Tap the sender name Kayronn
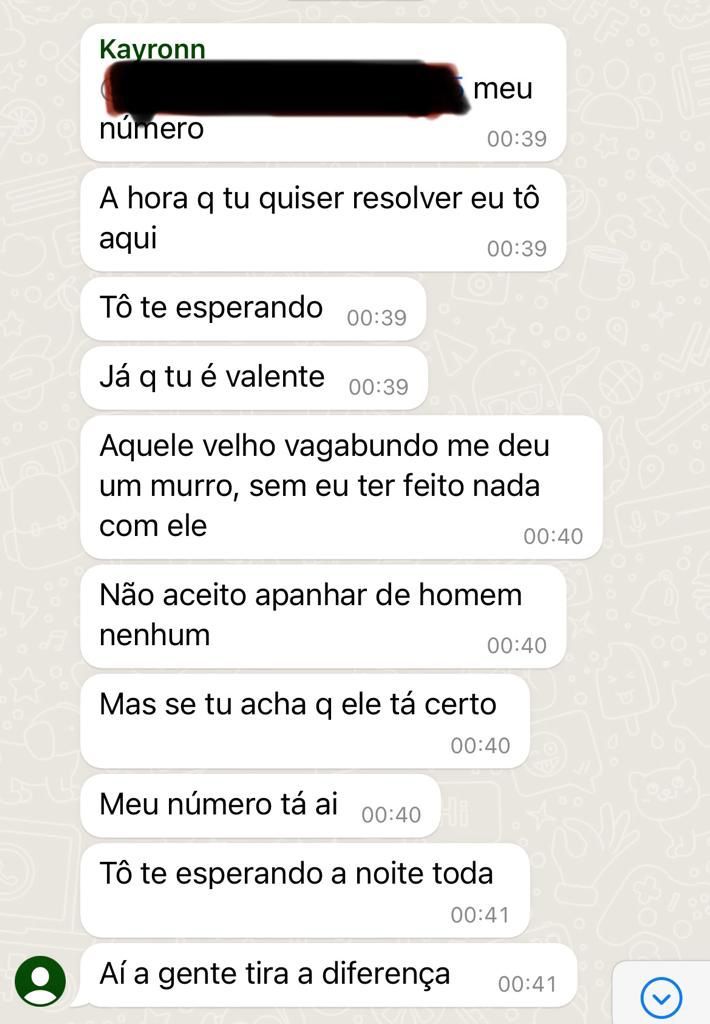Image resolution: width=710 pixels, height=1024 pixels. click(152, 48)
